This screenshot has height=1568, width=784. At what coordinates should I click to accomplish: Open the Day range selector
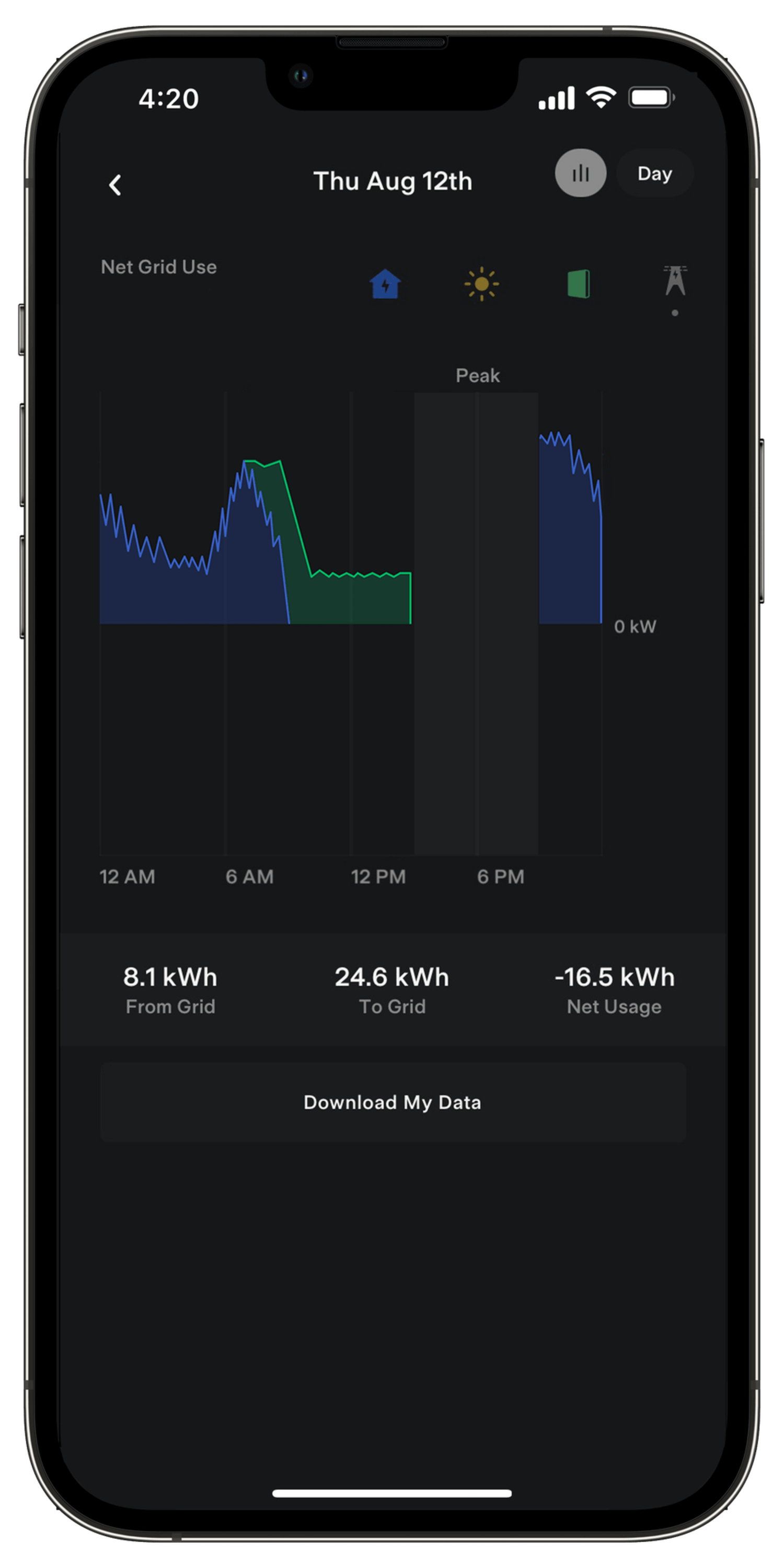coord(654,174)
